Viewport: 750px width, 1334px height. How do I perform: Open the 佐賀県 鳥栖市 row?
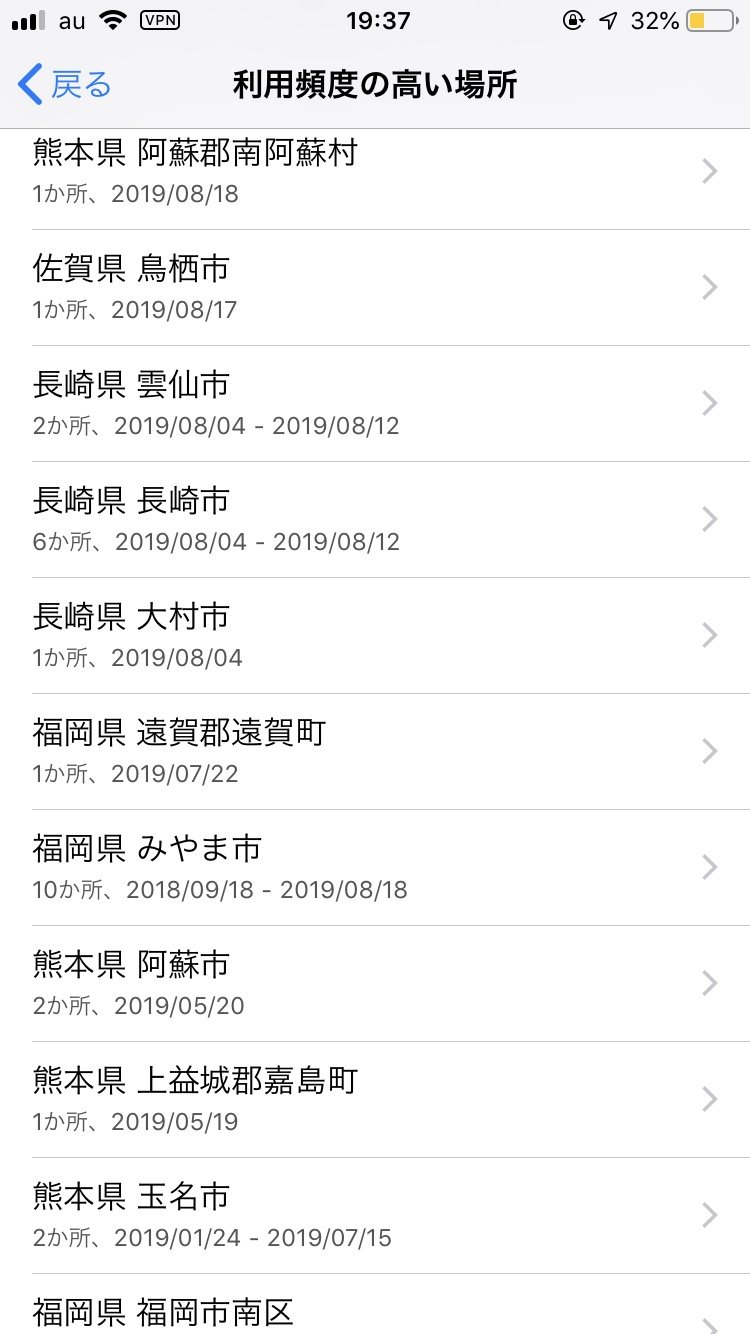click(x=375, y=288)
